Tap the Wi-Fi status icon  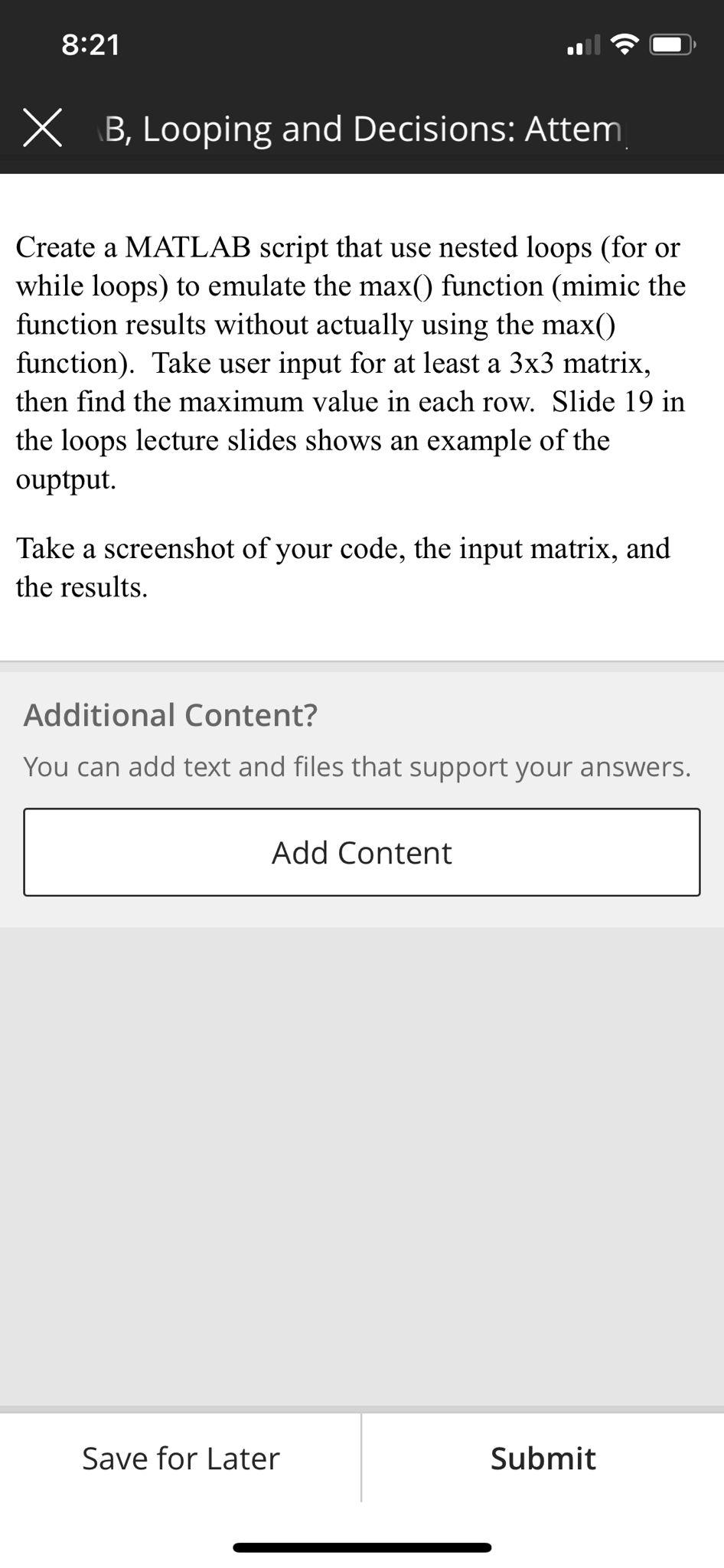[x=625, y=44]
